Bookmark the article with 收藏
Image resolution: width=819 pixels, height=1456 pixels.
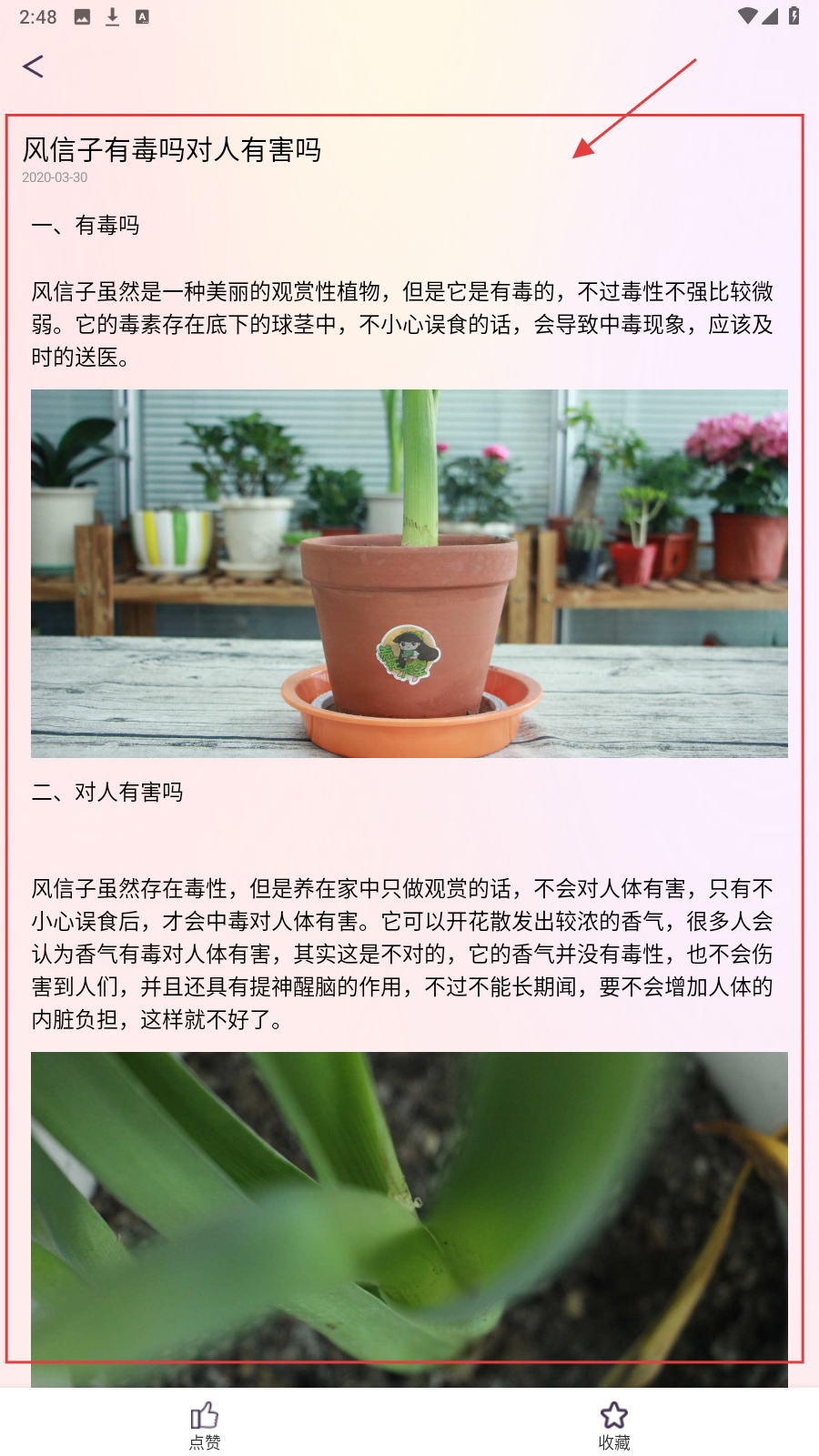(x=614, y=1424)
